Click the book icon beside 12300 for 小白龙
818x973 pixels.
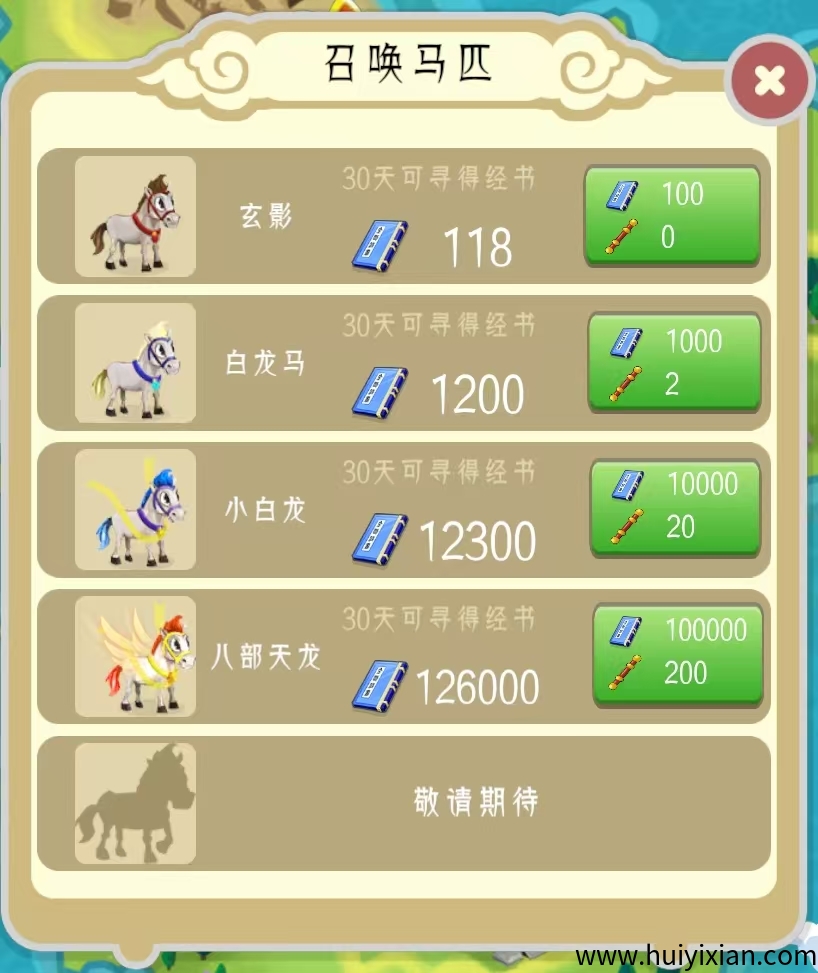pyautogui.click(x=378, y=533)
